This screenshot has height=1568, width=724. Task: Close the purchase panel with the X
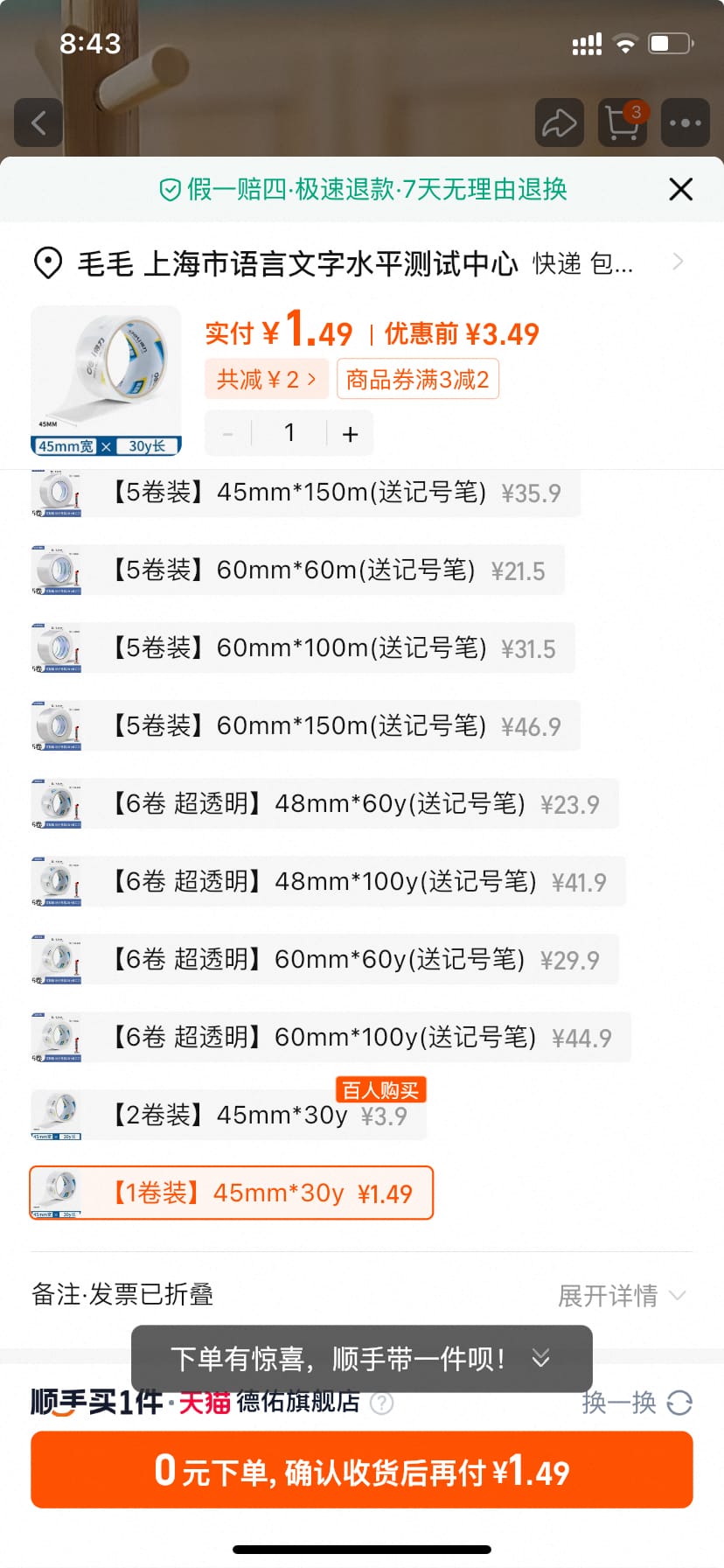680,189
